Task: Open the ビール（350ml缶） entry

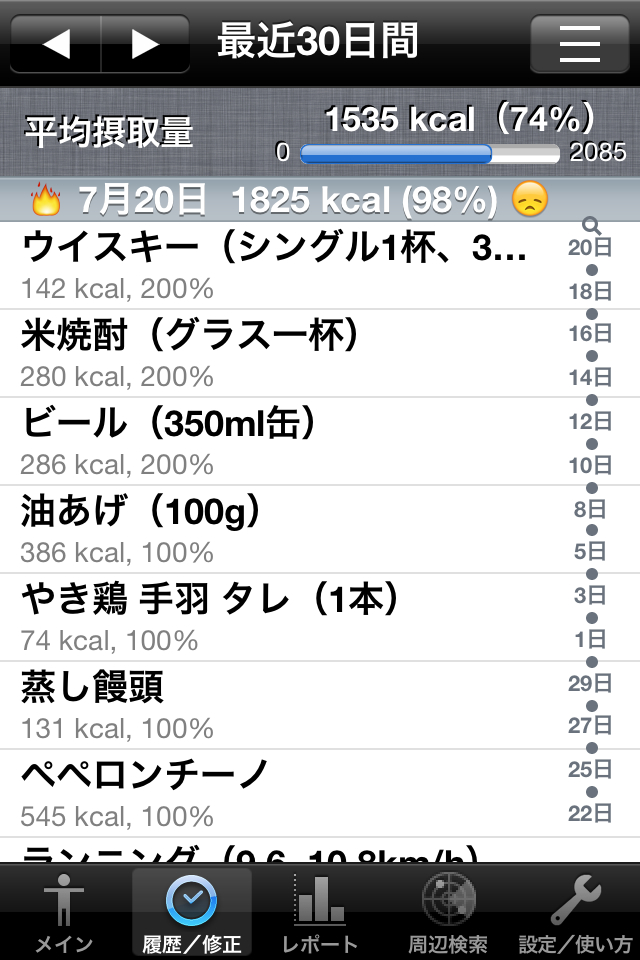Action: 280,441
